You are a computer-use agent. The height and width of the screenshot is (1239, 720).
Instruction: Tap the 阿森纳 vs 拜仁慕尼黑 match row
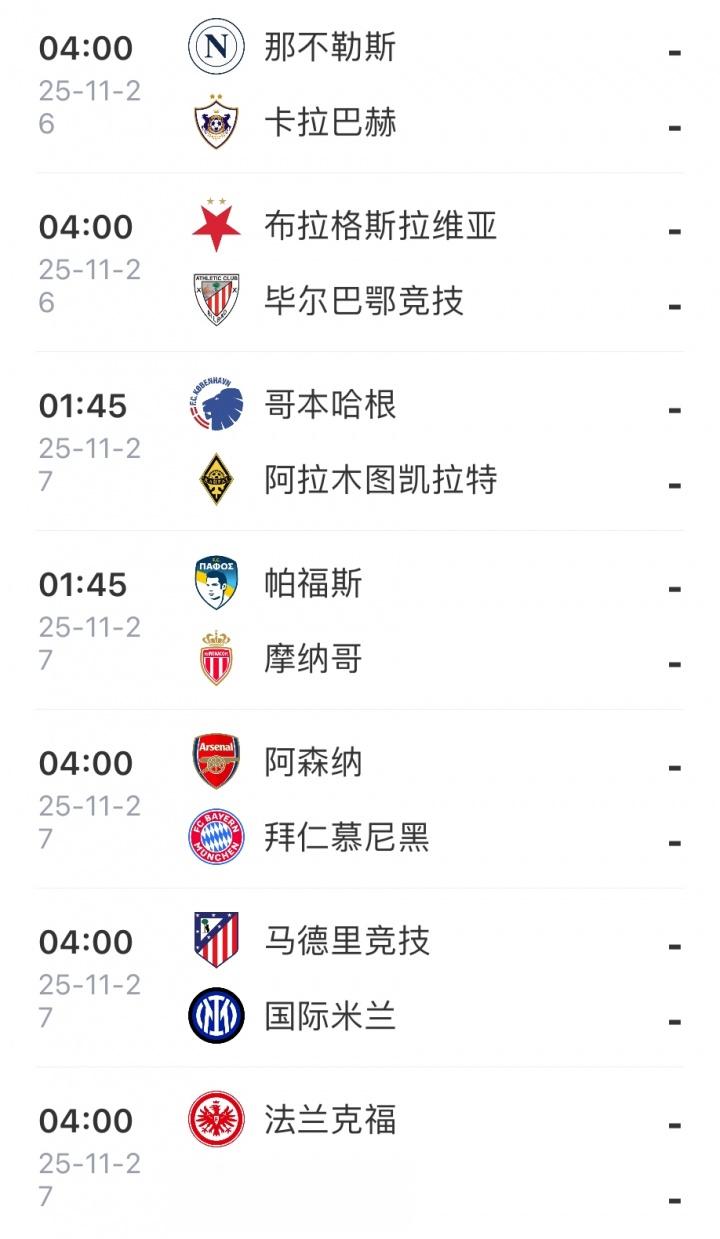360,800
